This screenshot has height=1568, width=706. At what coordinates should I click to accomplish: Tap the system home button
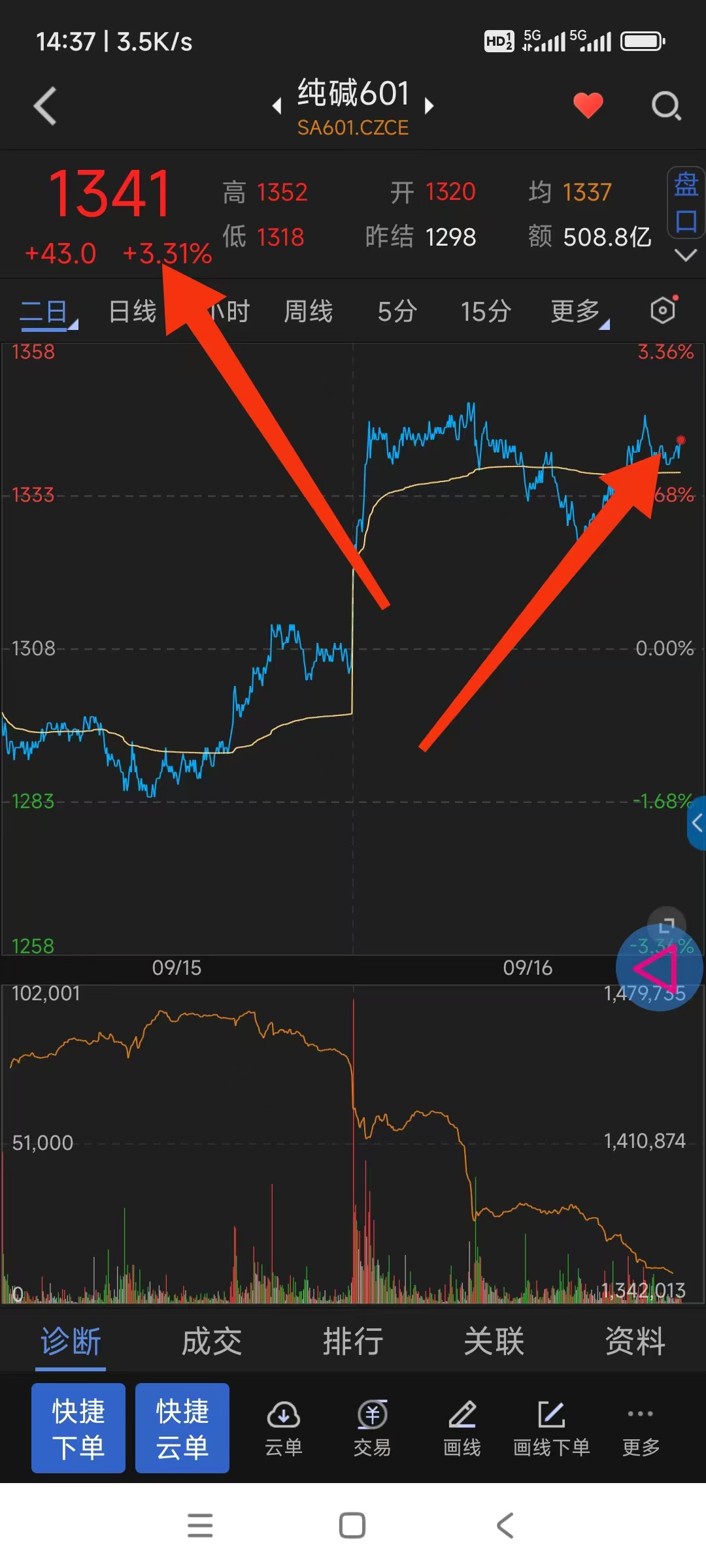(x=352, y=1526)
